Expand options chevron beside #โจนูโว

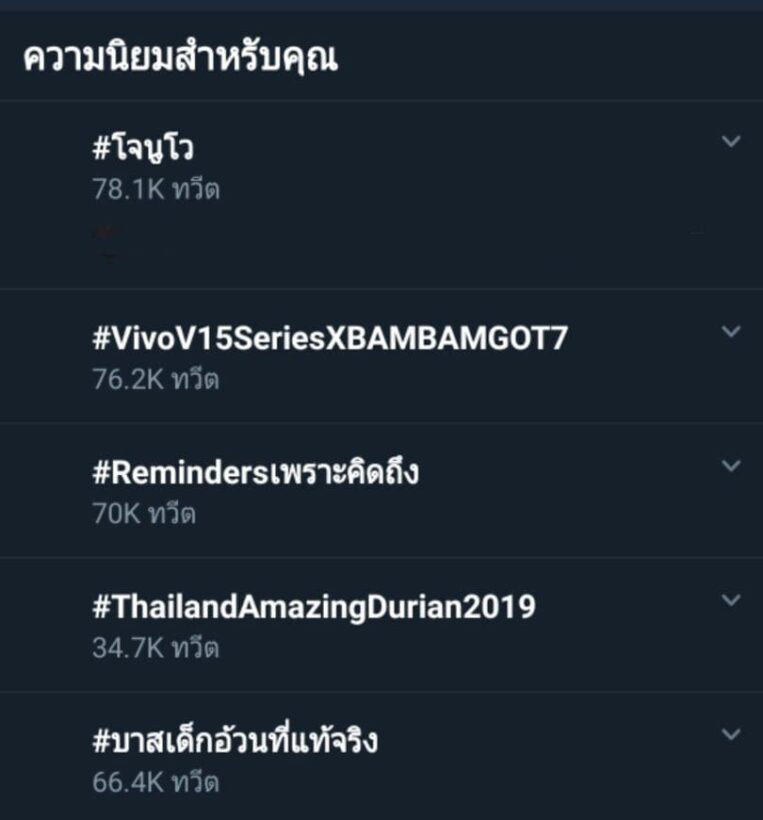[731, 142]
